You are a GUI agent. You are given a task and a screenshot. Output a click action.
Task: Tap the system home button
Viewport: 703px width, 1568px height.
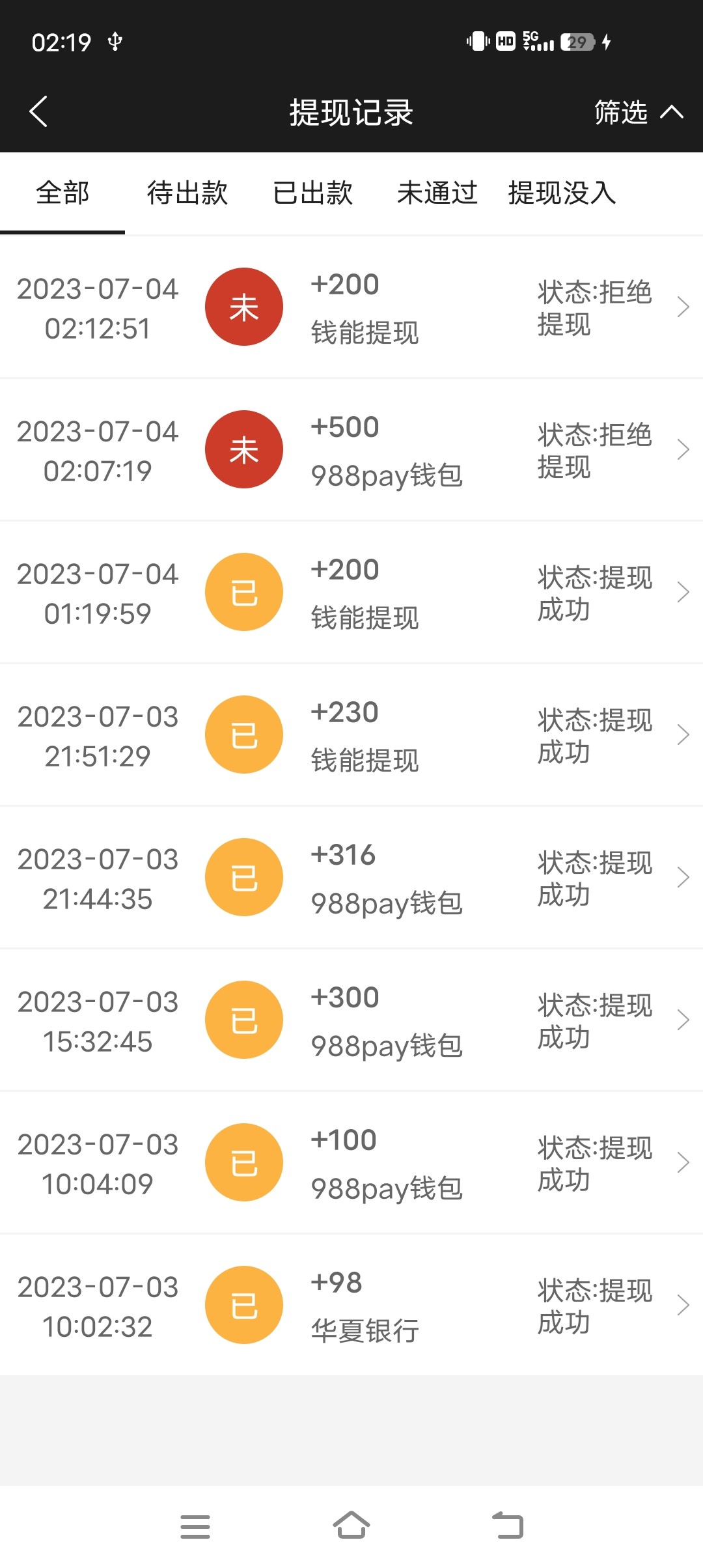tap(351, 1526)
